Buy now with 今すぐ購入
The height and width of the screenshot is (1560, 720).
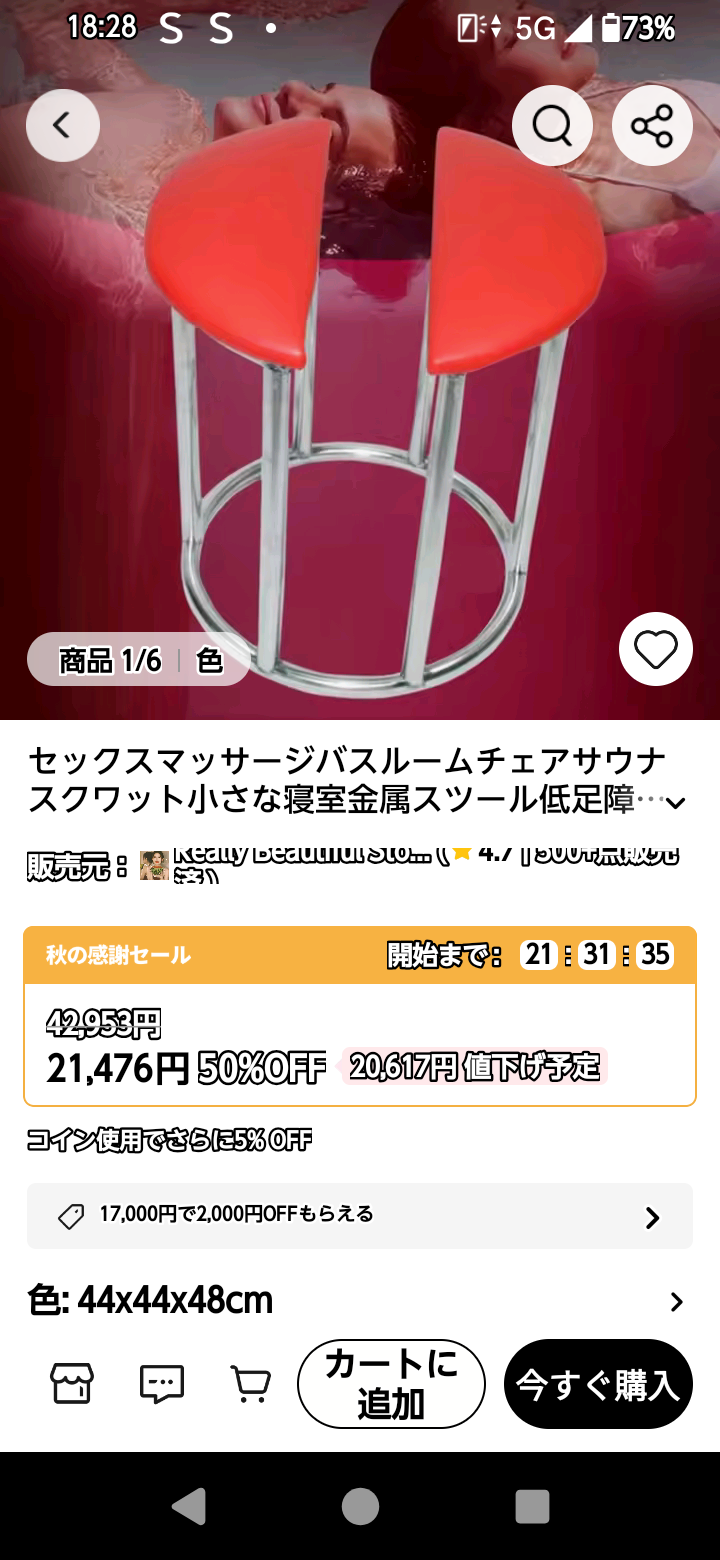598,1384
